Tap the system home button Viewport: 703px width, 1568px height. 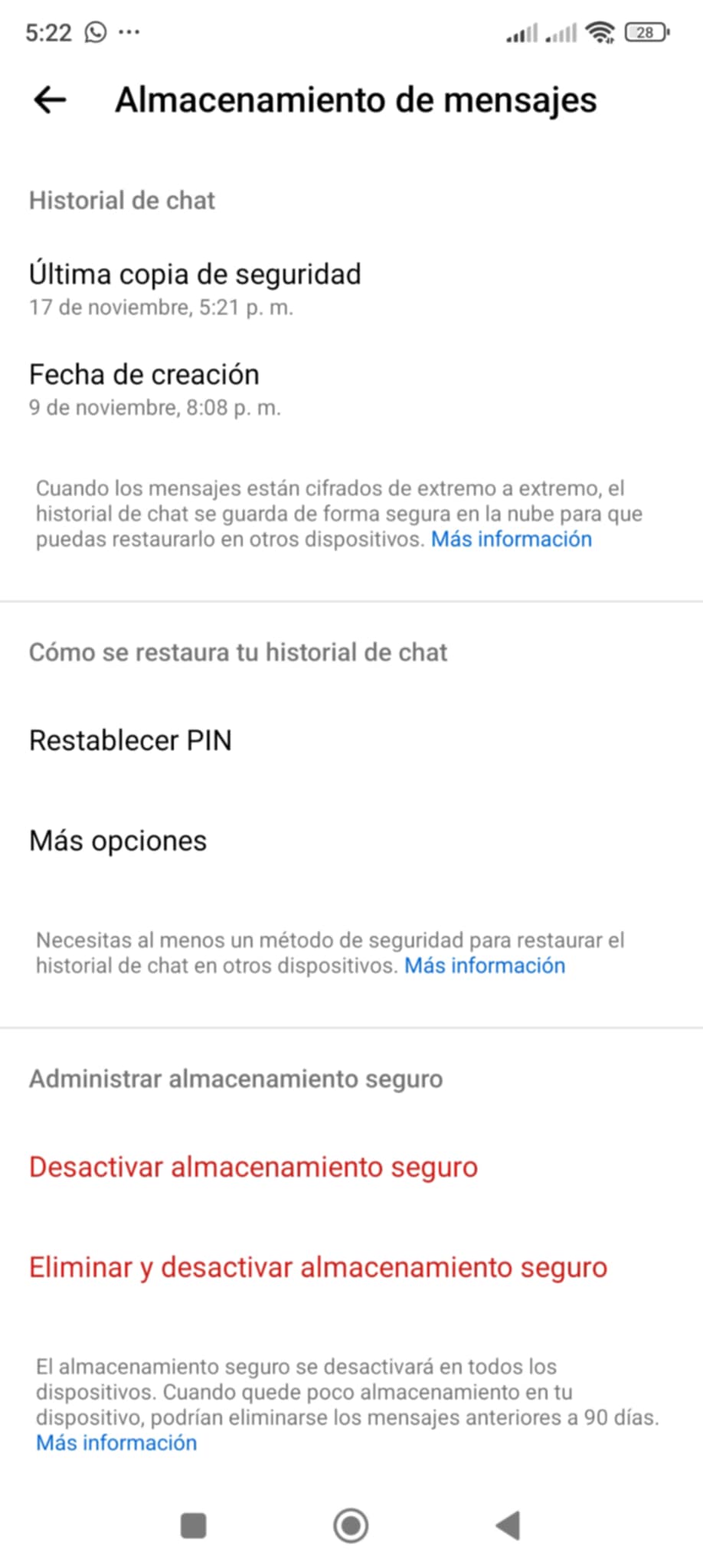tap(351, 1525)
